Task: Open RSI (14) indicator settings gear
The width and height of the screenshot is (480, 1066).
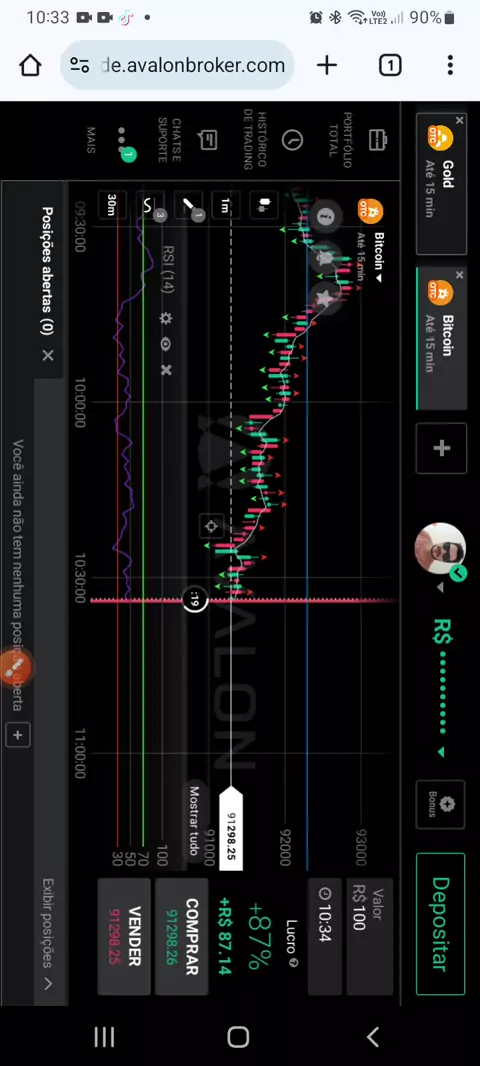Action: 166,318
